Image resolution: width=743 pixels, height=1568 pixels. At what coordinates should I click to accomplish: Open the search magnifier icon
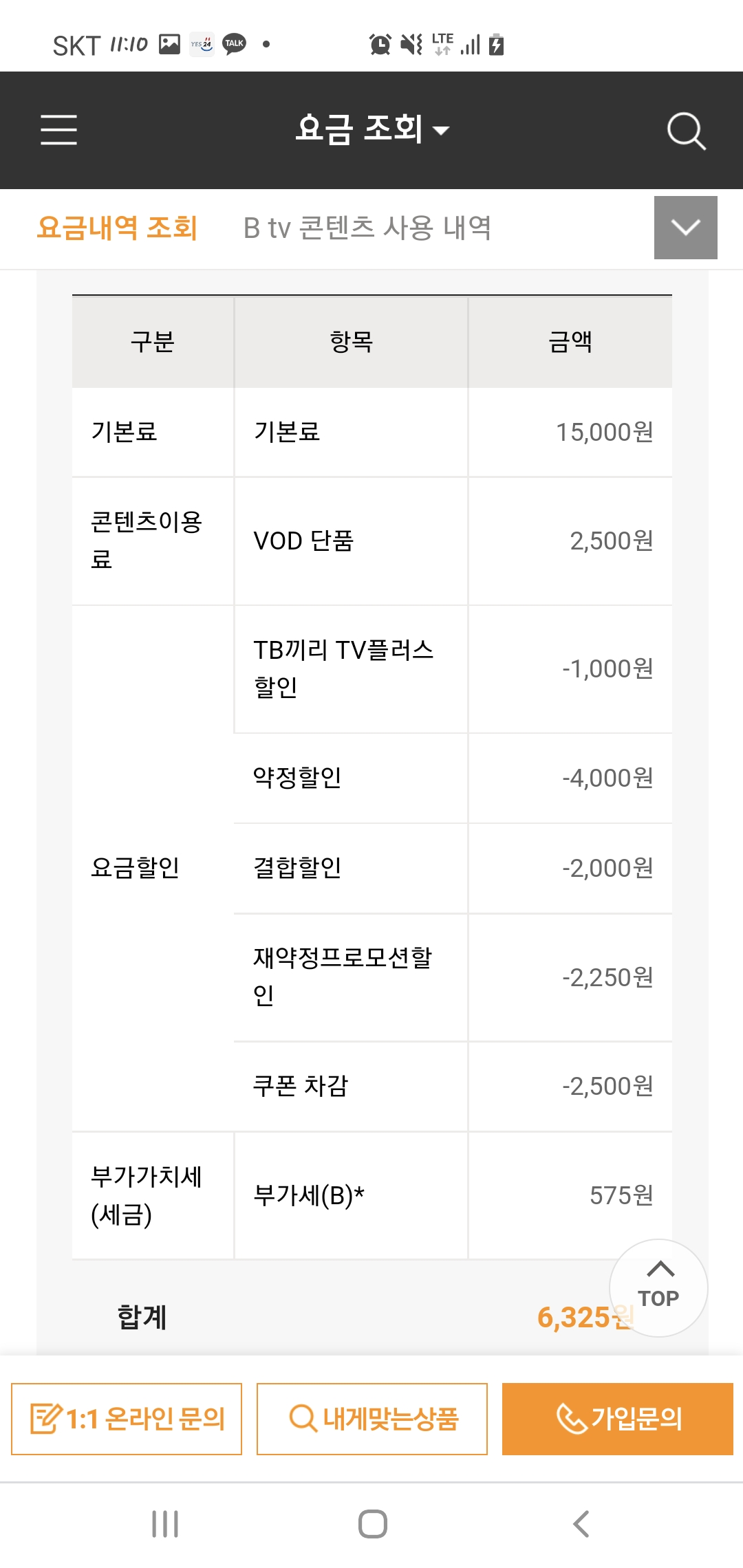pyautogui.click(x=686, y=131)
